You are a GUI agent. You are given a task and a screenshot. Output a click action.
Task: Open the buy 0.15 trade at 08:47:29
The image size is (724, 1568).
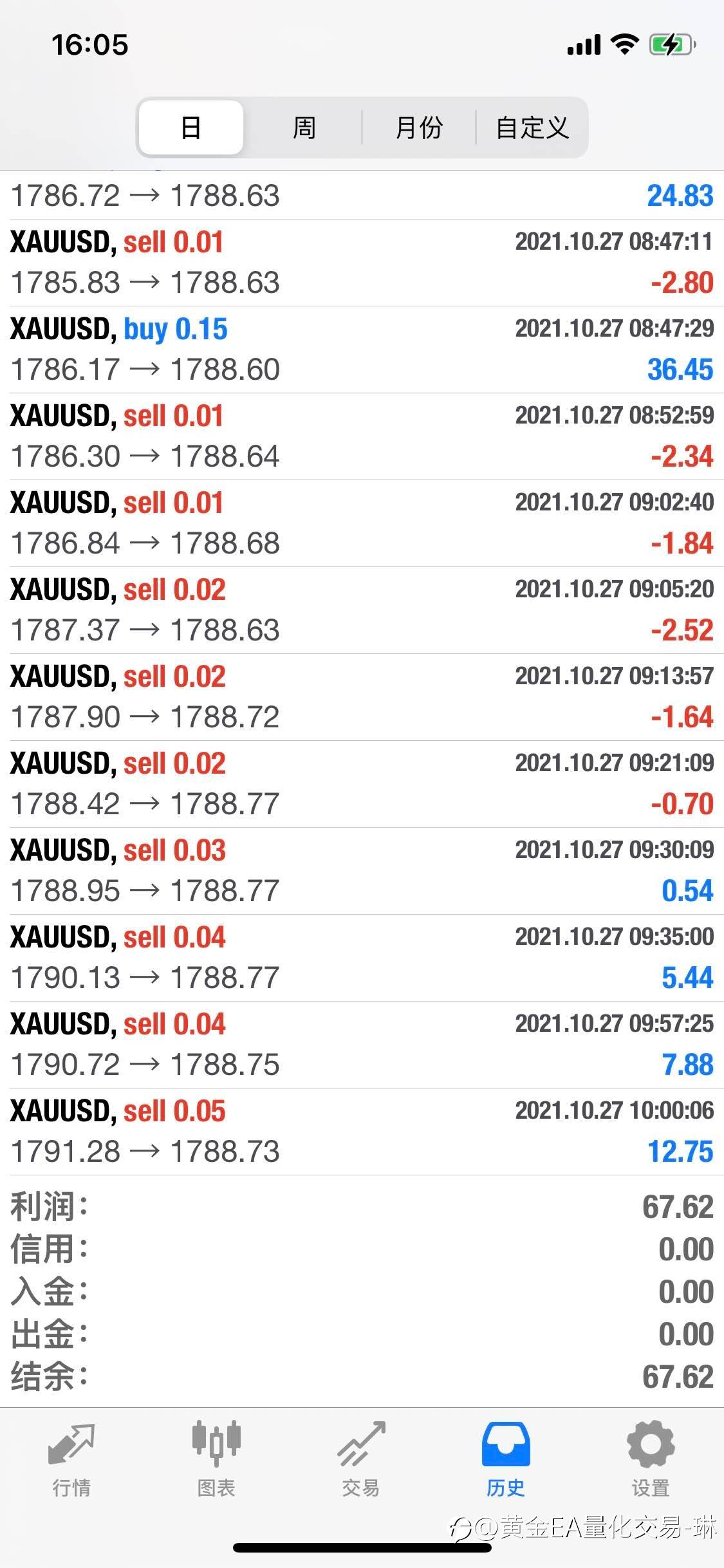coord(362,350)
